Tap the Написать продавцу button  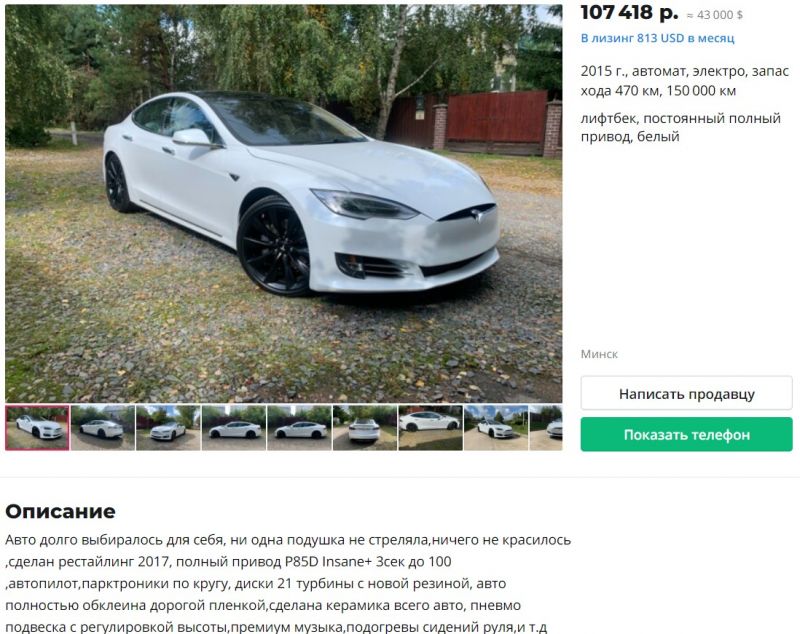686,393
